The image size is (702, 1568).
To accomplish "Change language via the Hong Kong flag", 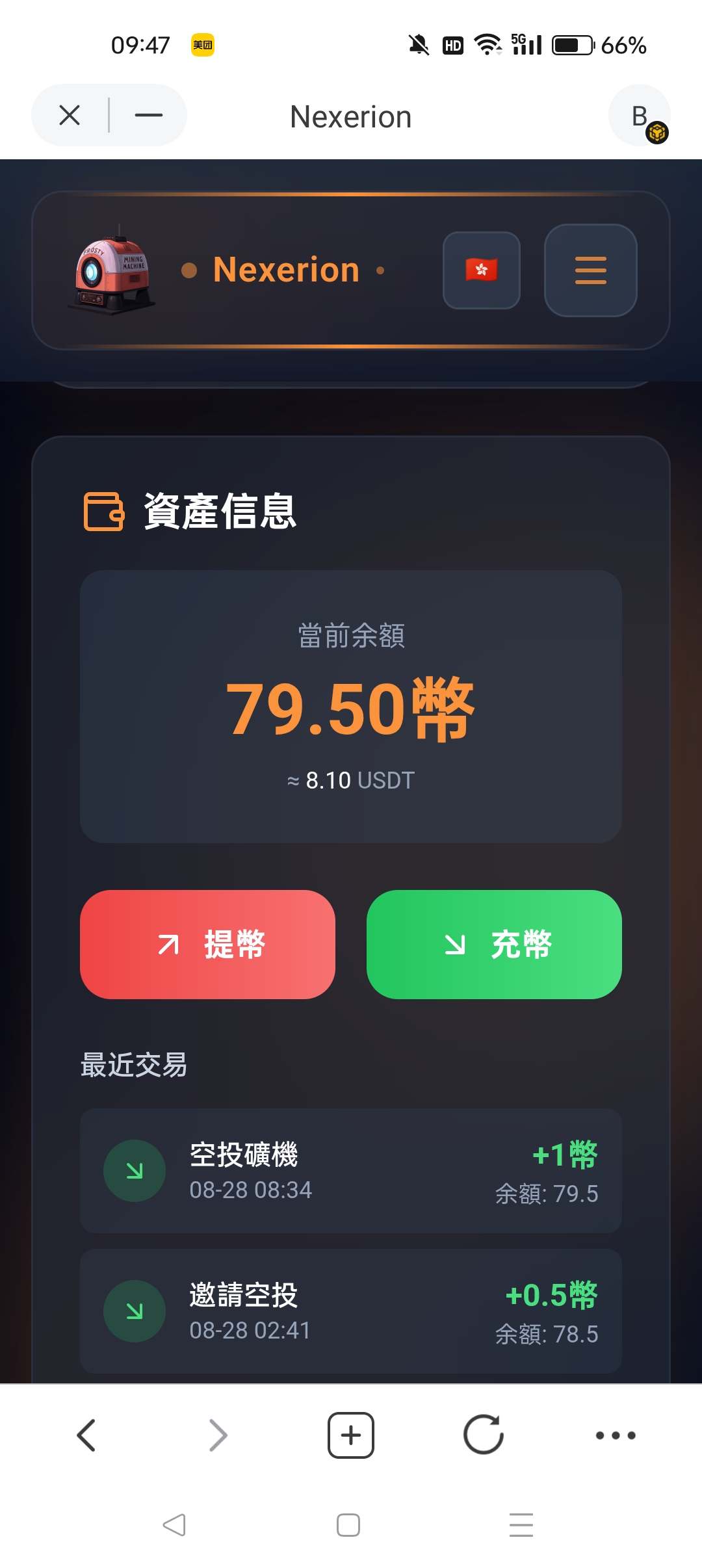I will 481,270.
